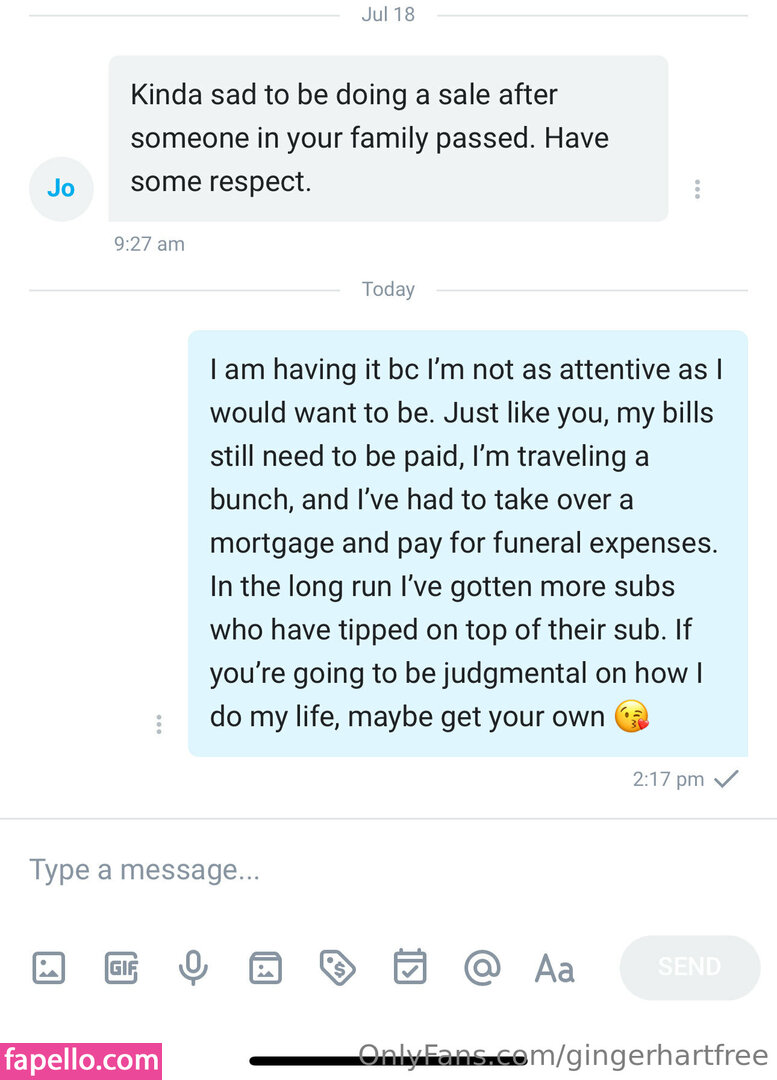Open options for your sent message
Screen dimensions: 777x1080
pyautogui.click(x=158, y=724)
